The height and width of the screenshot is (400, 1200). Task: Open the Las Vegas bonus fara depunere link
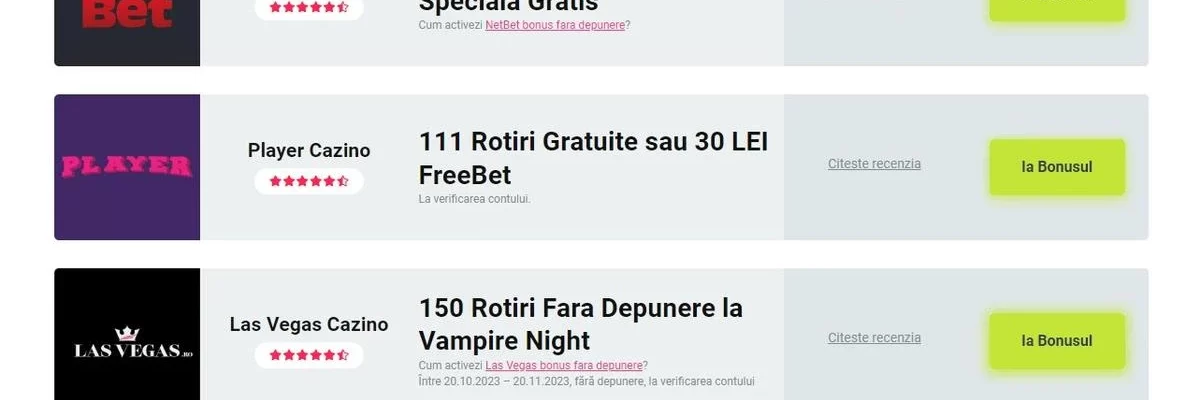point(564,366)
